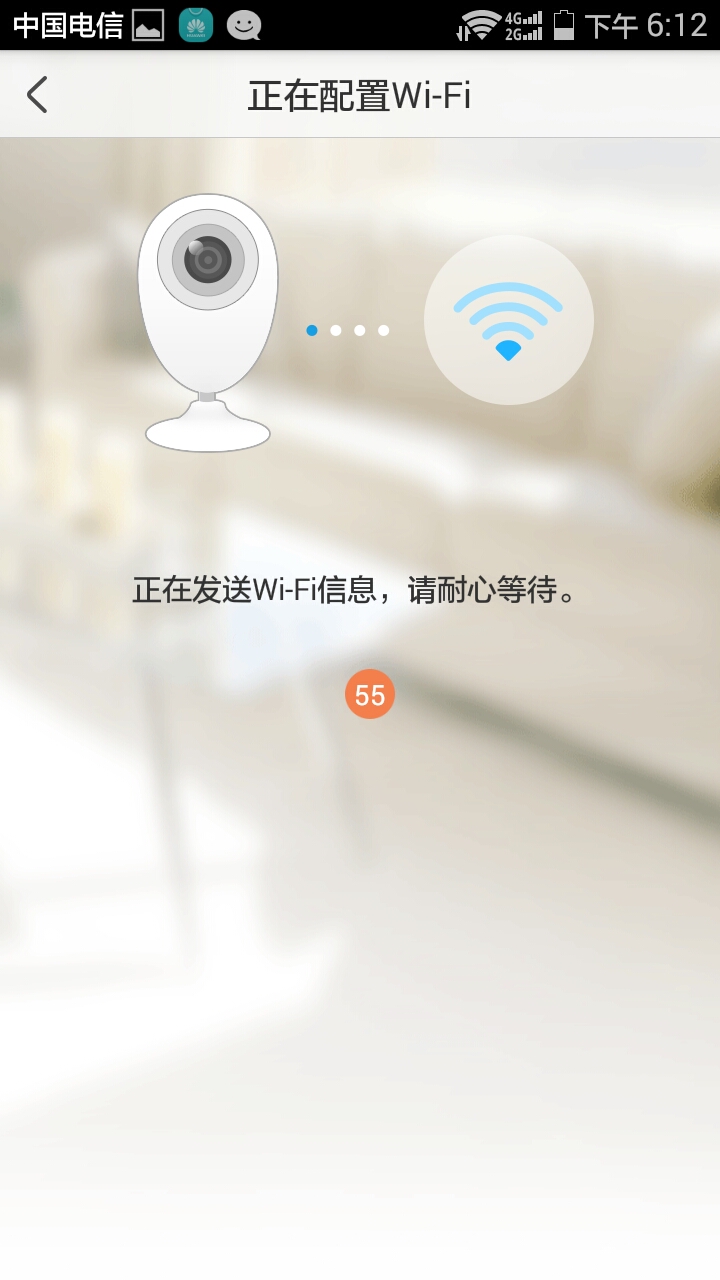
Task: Select the 正在发送Wi-Fi信息 status message
Action: pyautogui.click(x=360, y=592)
